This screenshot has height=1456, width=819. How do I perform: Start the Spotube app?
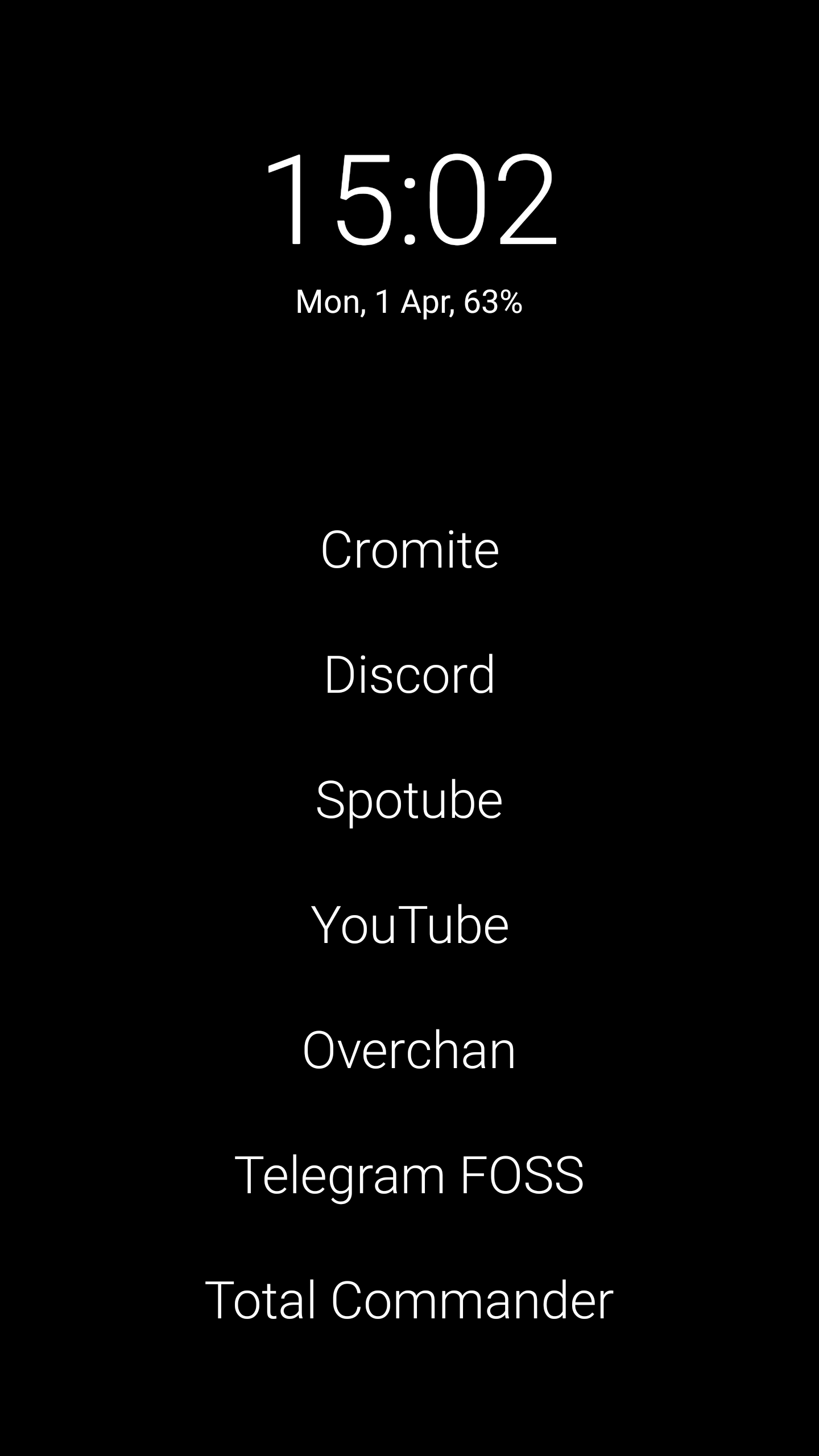coord(409,800)
